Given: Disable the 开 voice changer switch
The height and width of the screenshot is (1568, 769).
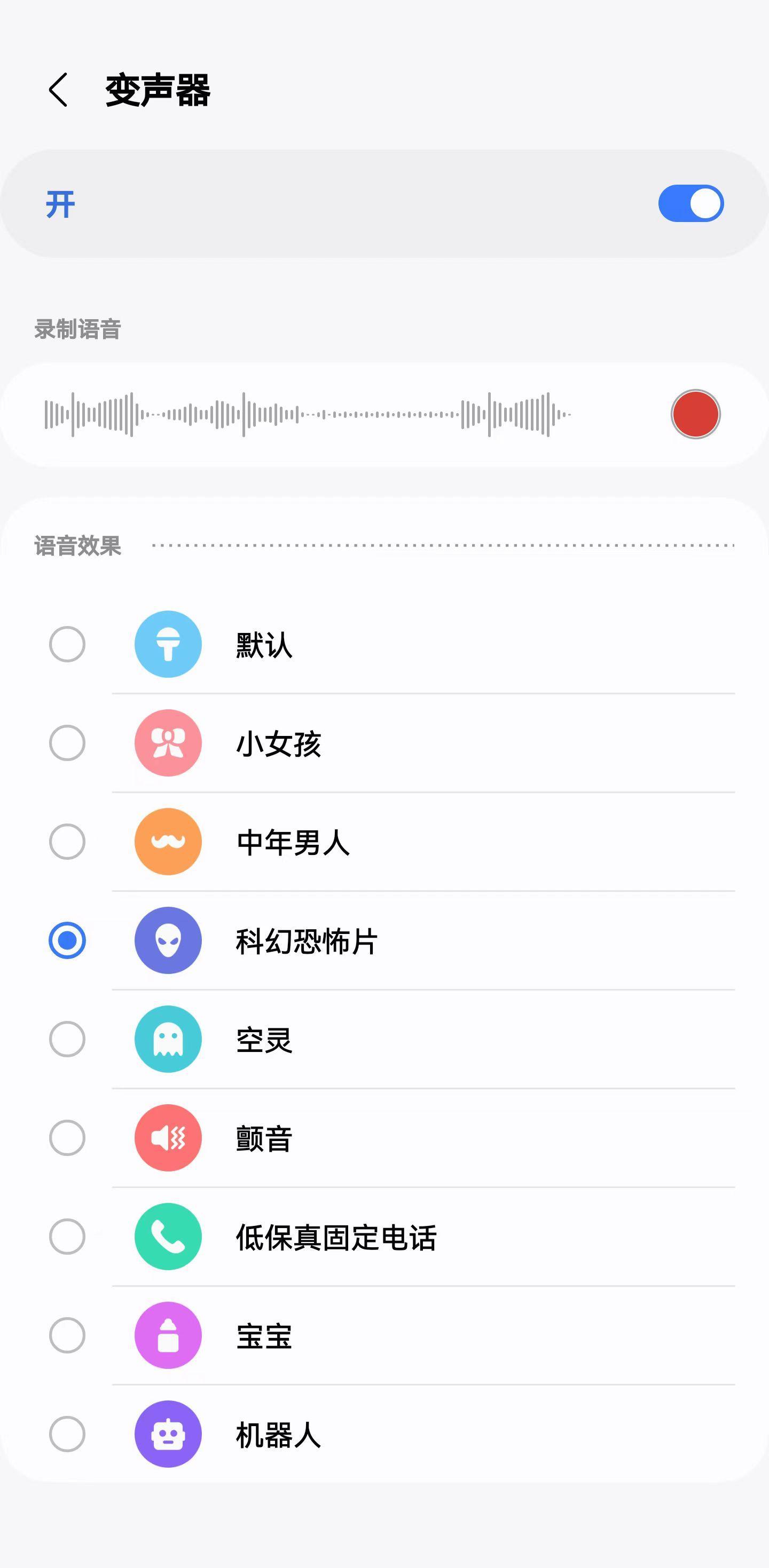Looking at the screenshot, I should (691, 204).
